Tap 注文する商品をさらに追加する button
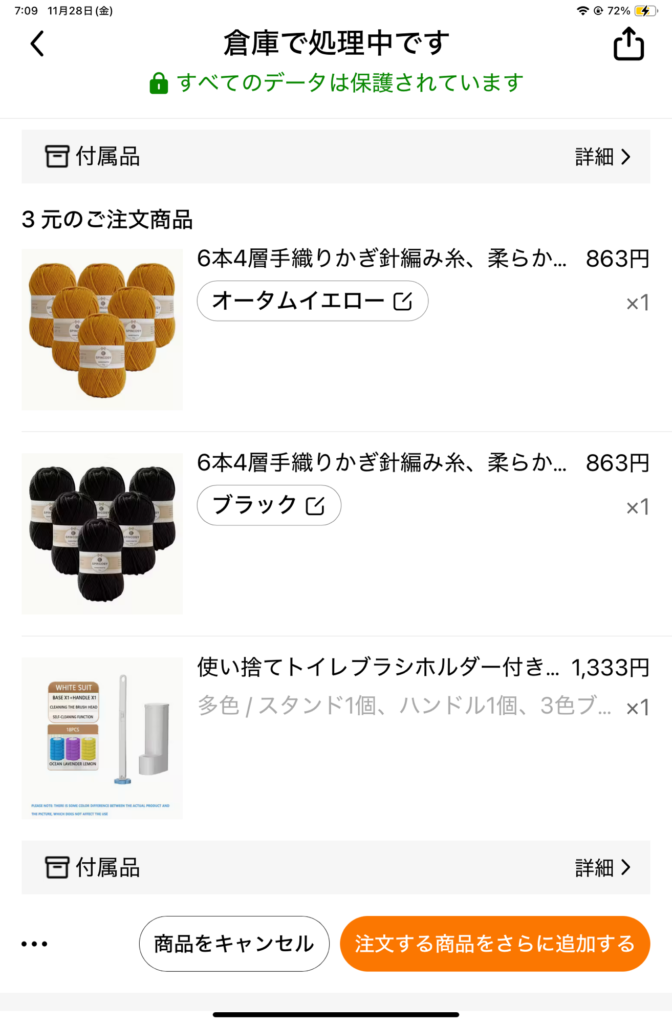This screenshot has height=1024, width=672. click(x=495, y=944)
